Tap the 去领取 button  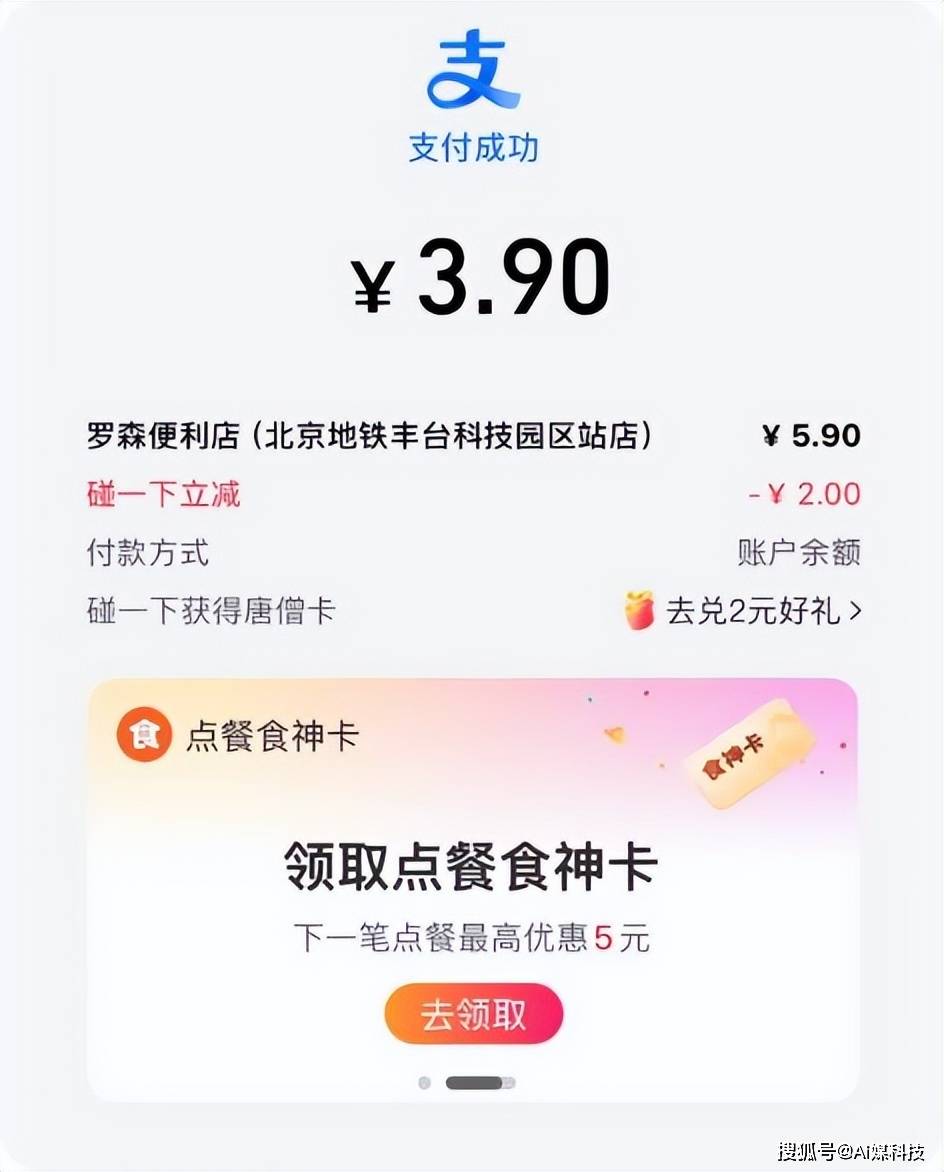point(473,1014)
